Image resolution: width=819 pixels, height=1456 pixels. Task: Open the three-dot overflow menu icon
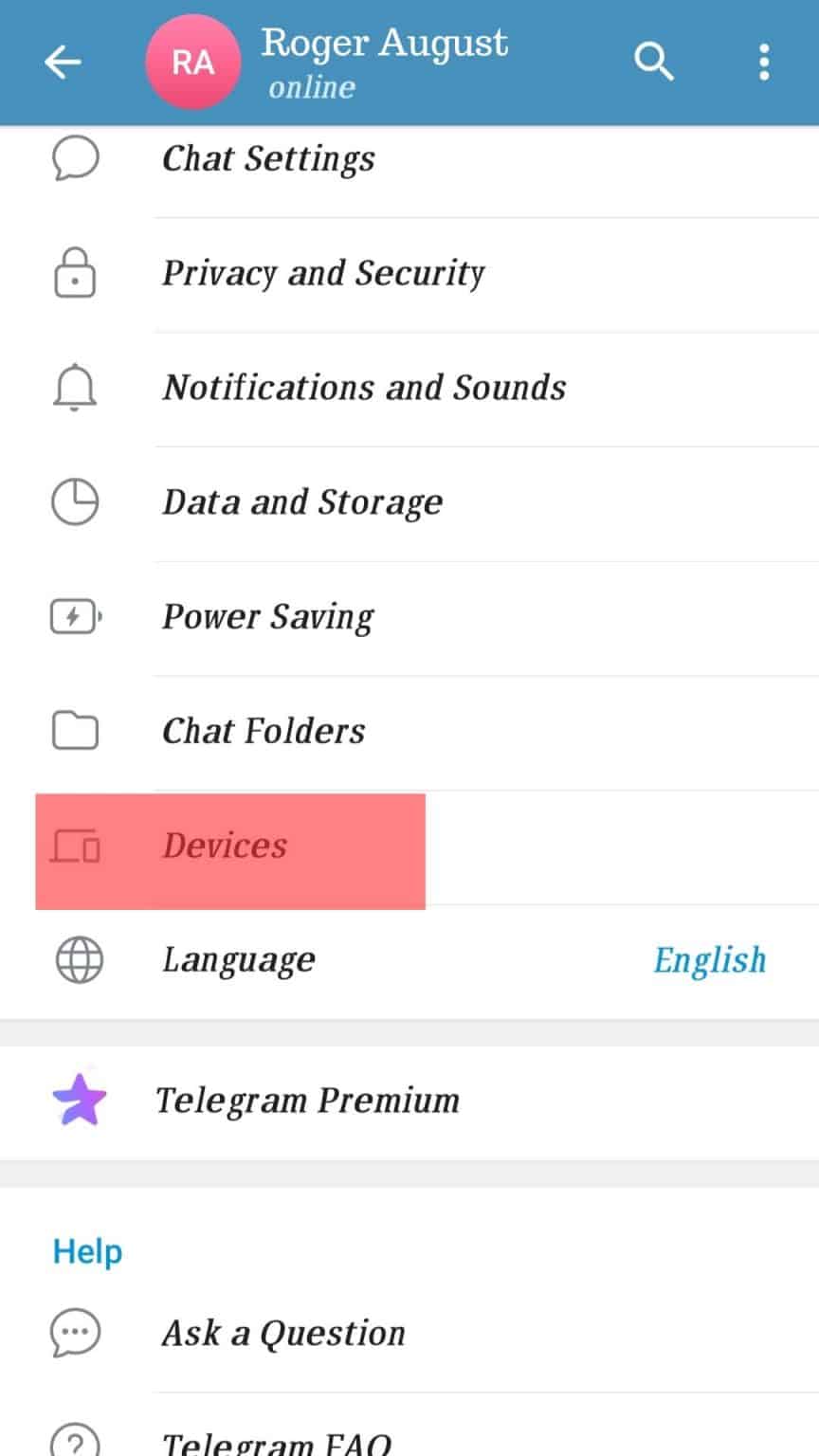click(x=764, y=62)
